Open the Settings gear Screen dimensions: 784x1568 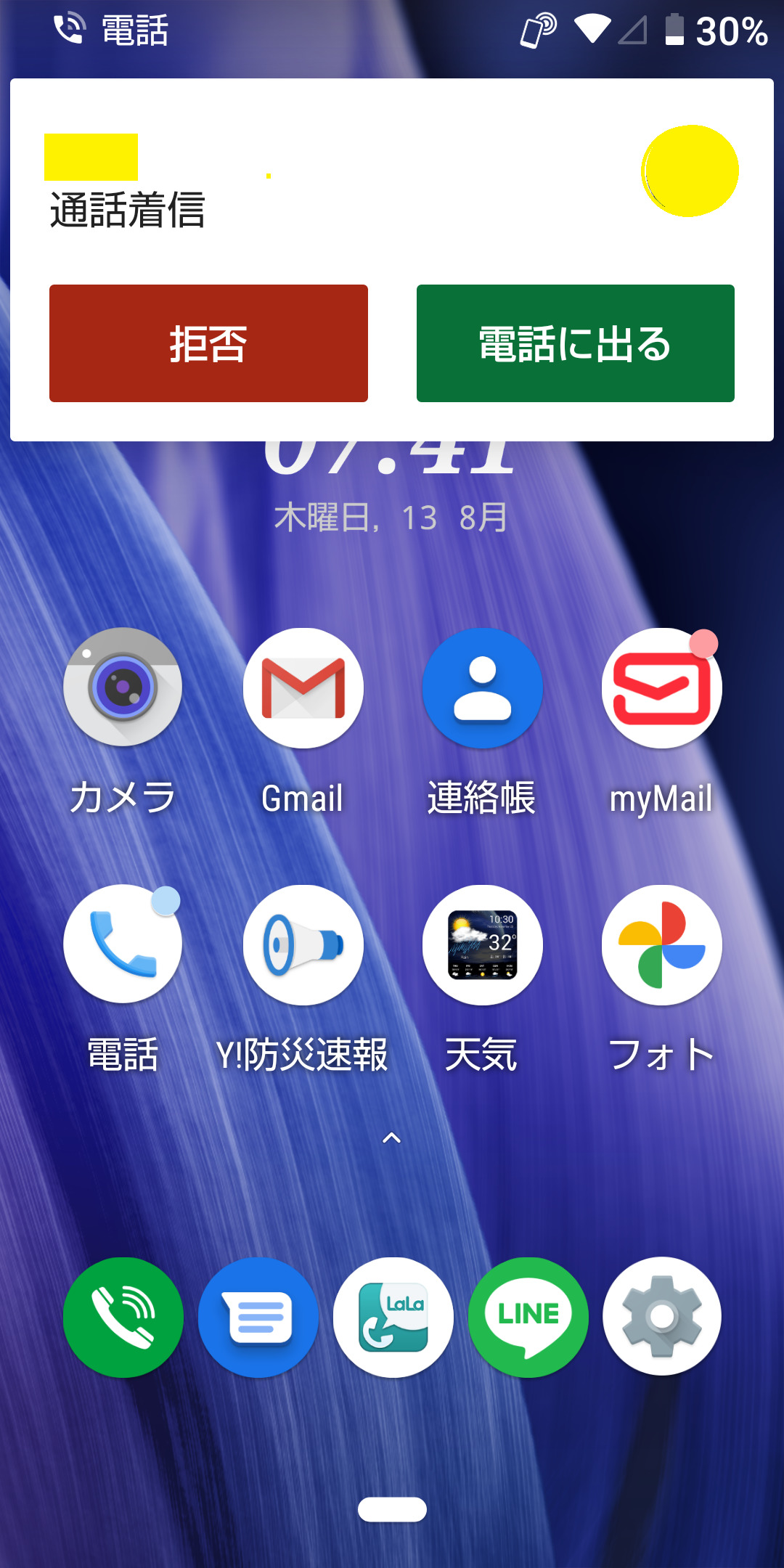[662, 1317]
